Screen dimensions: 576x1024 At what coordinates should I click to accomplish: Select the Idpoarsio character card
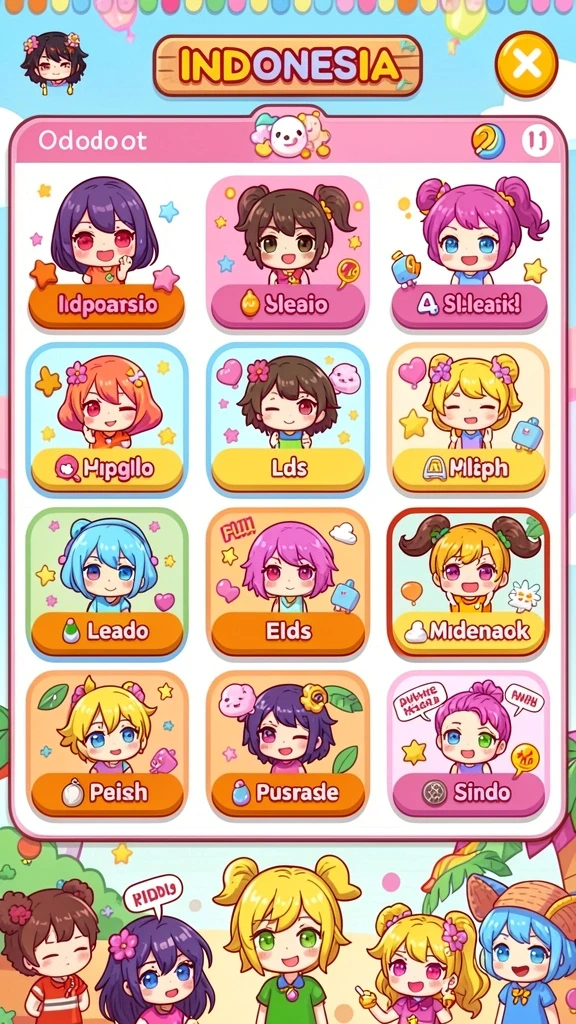tap(106, 253)
